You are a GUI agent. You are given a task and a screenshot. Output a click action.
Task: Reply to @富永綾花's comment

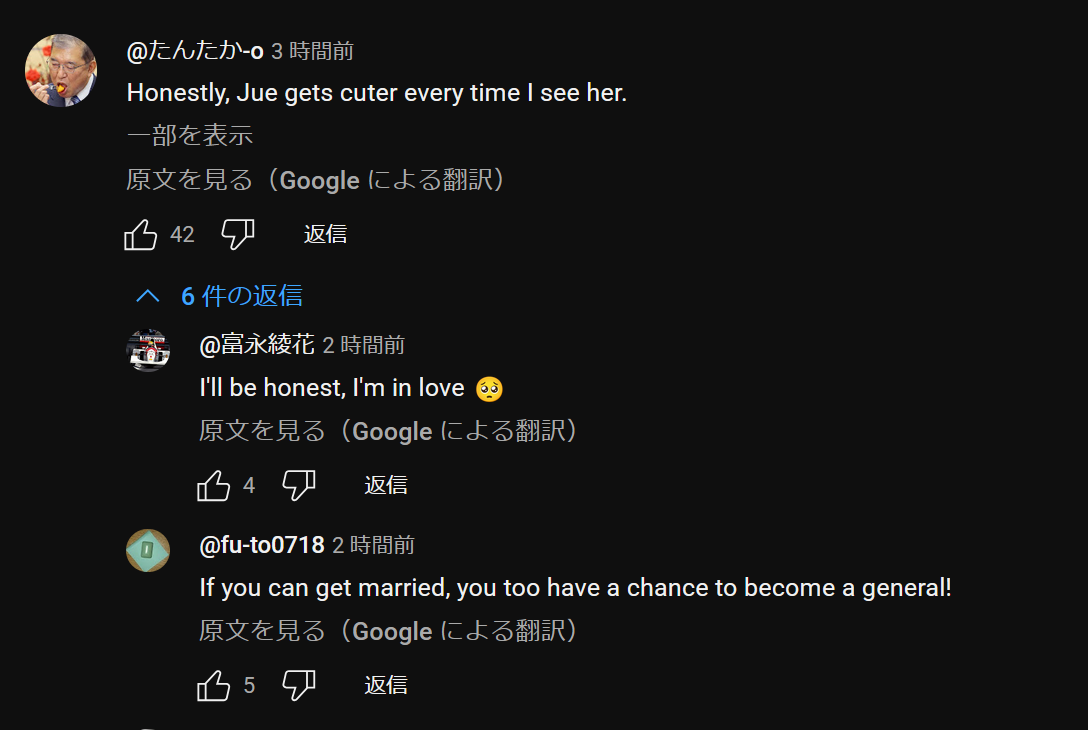click(x=385, y=486)
